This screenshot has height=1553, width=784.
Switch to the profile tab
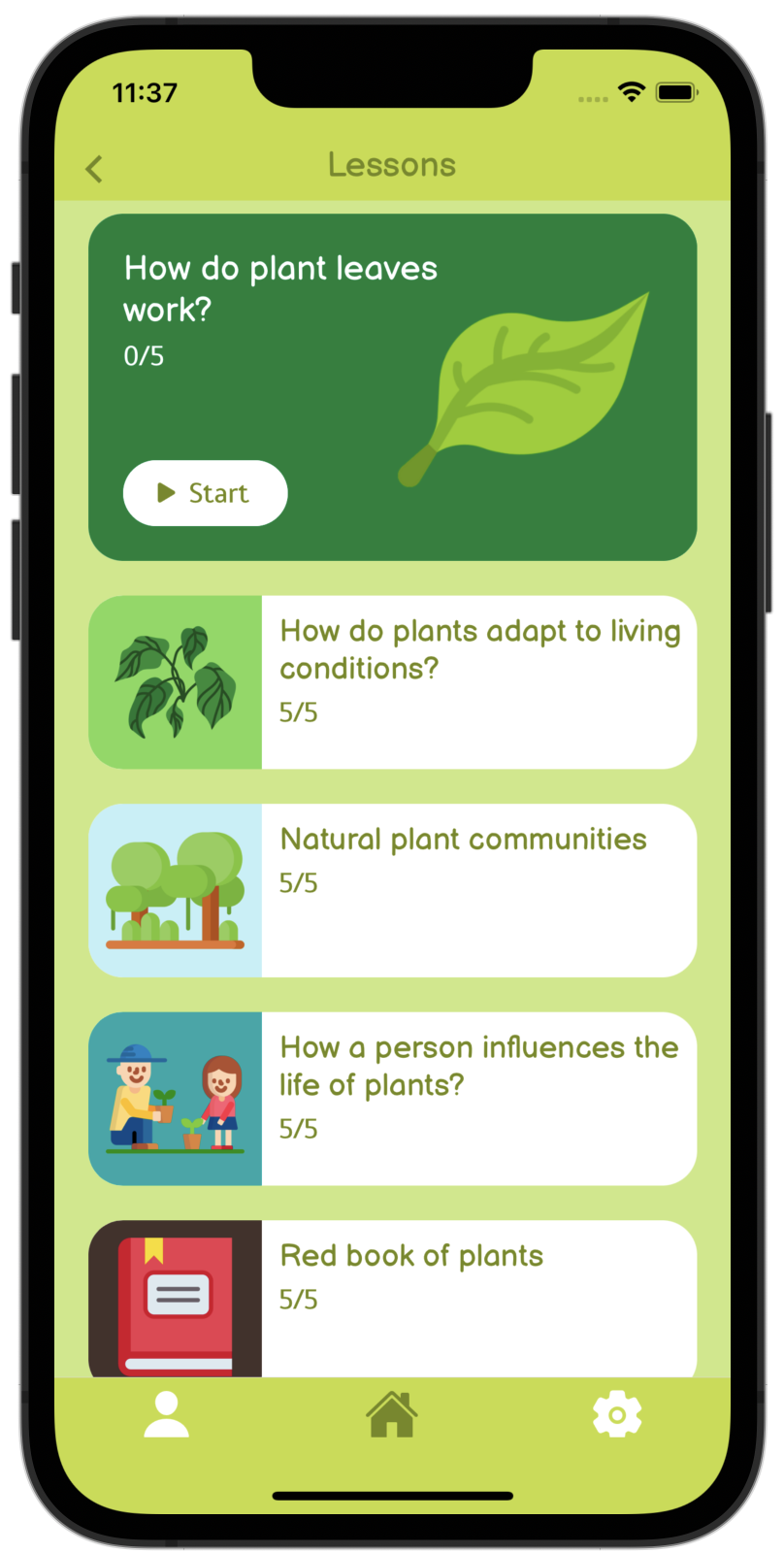click(166, 1414)
